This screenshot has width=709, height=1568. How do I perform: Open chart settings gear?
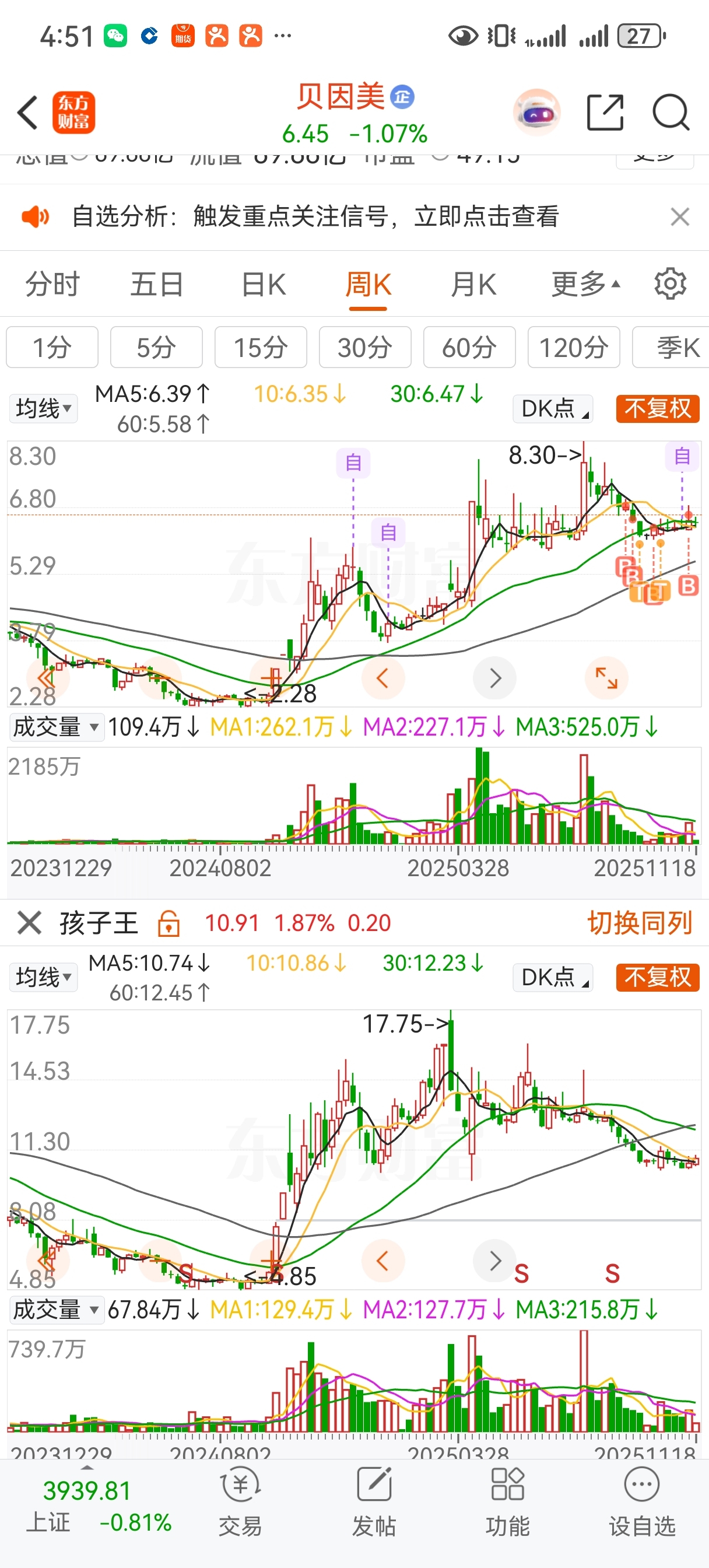click(670, 284)
